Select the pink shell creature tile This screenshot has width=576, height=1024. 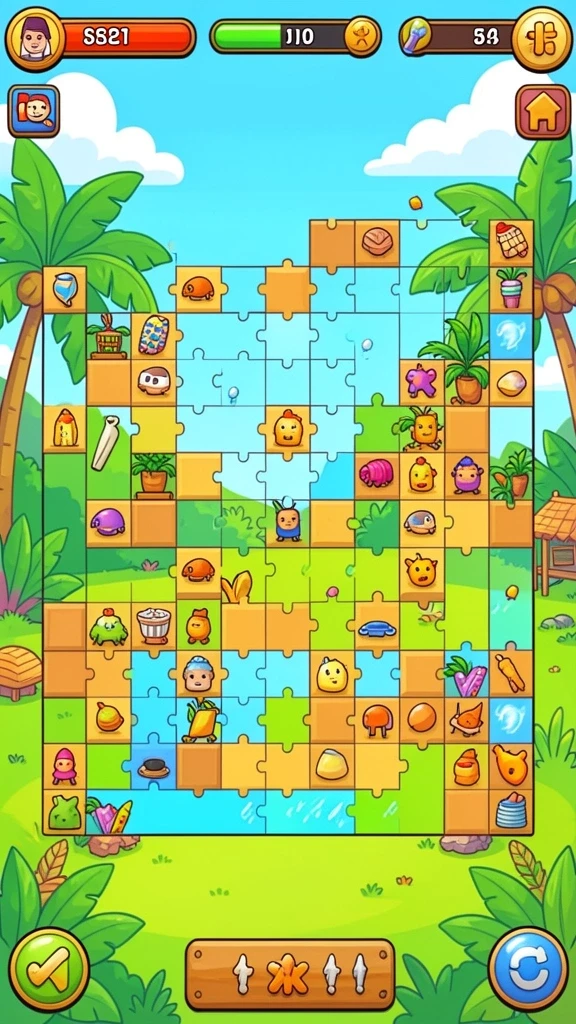(376, 473)
